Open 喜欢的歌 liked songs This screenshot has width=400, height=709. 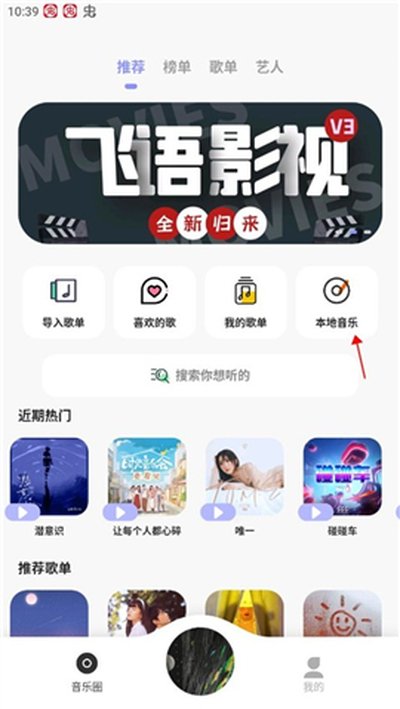(x=155, y=302)
